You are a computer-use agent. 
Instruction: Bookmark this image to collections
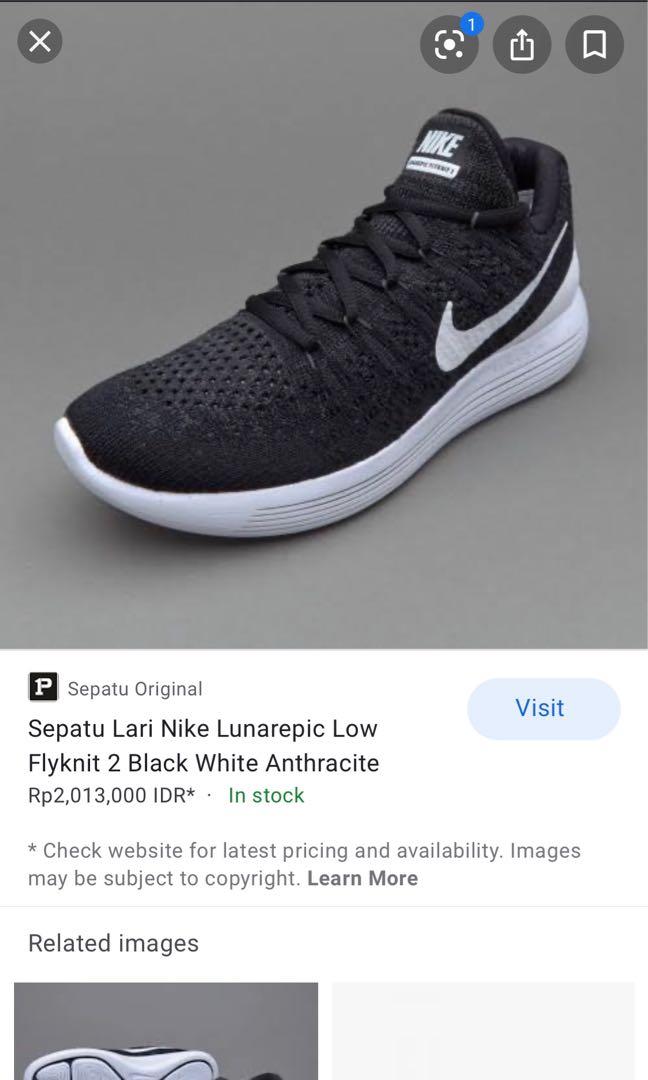(594, 44)
